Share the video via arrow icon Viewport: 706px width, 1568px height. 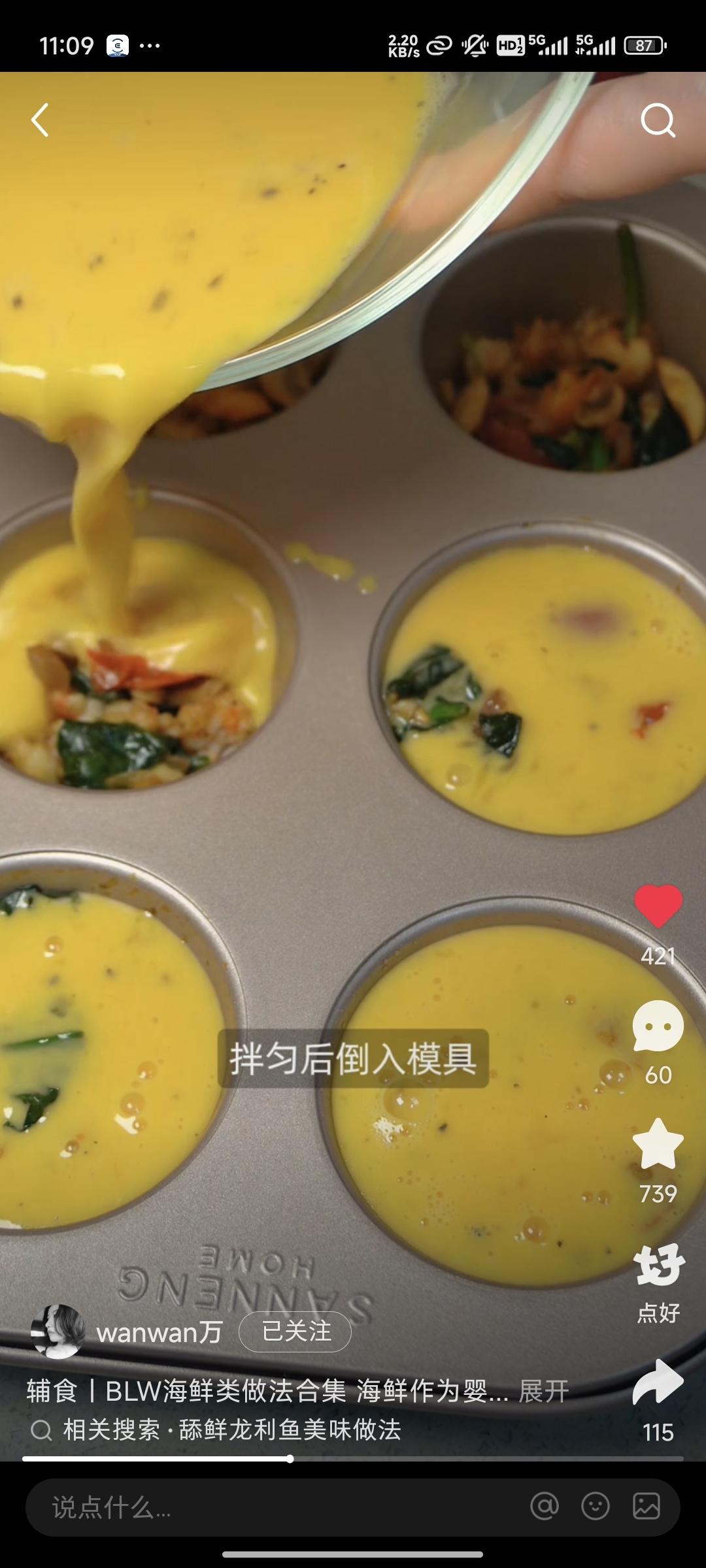pyautogui.click(x=658, y=1383)
